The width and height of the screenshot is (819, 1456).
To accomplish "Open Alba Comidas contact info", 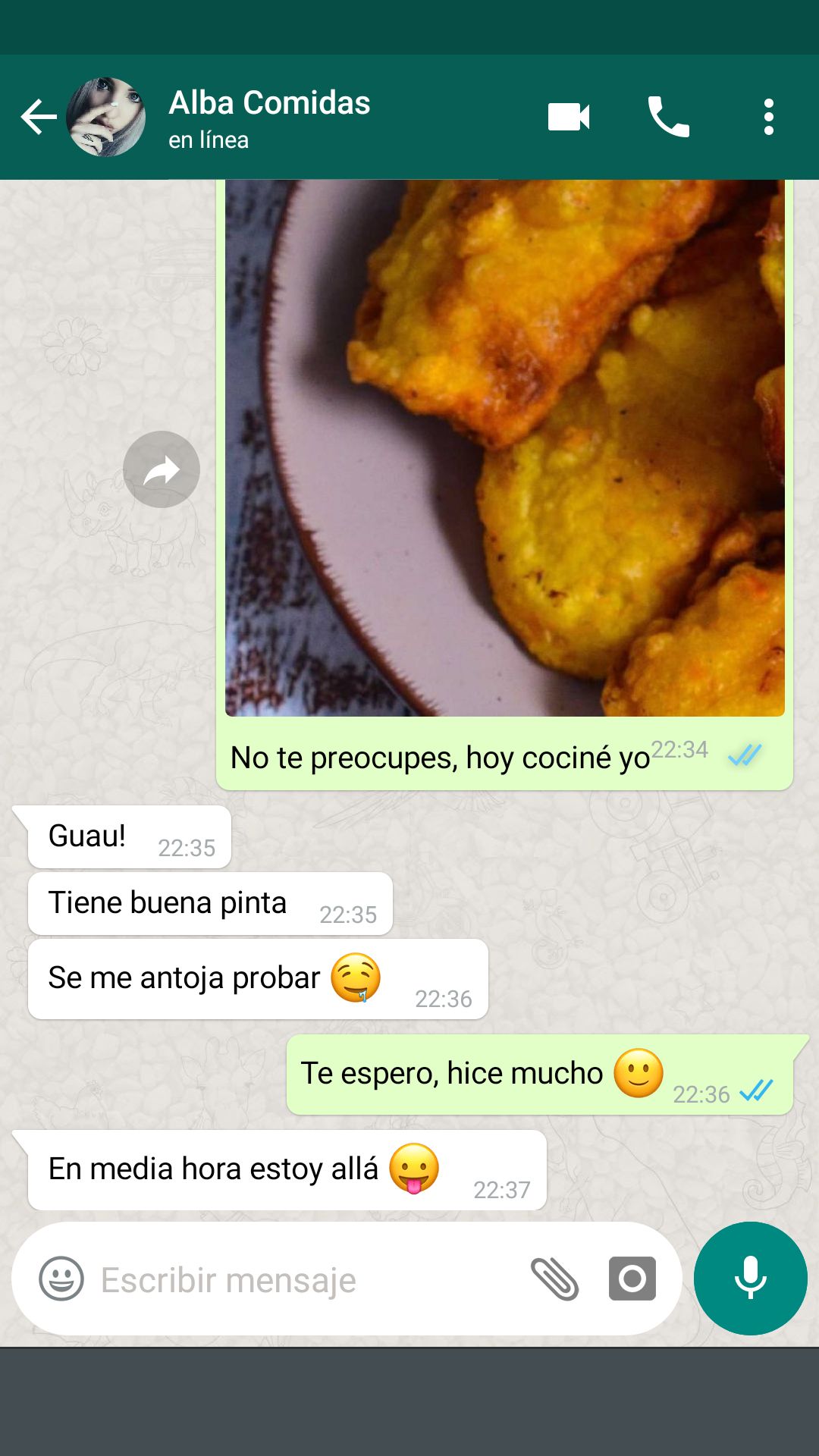I will pos(269,118).
